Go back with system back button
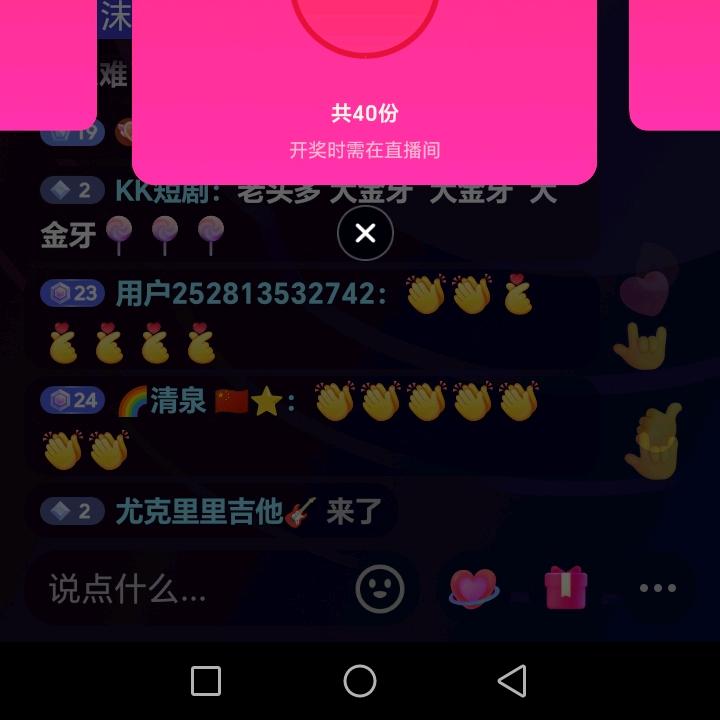Image resolution: width=720 pixels, height=720 pixels. pos(512,681)
